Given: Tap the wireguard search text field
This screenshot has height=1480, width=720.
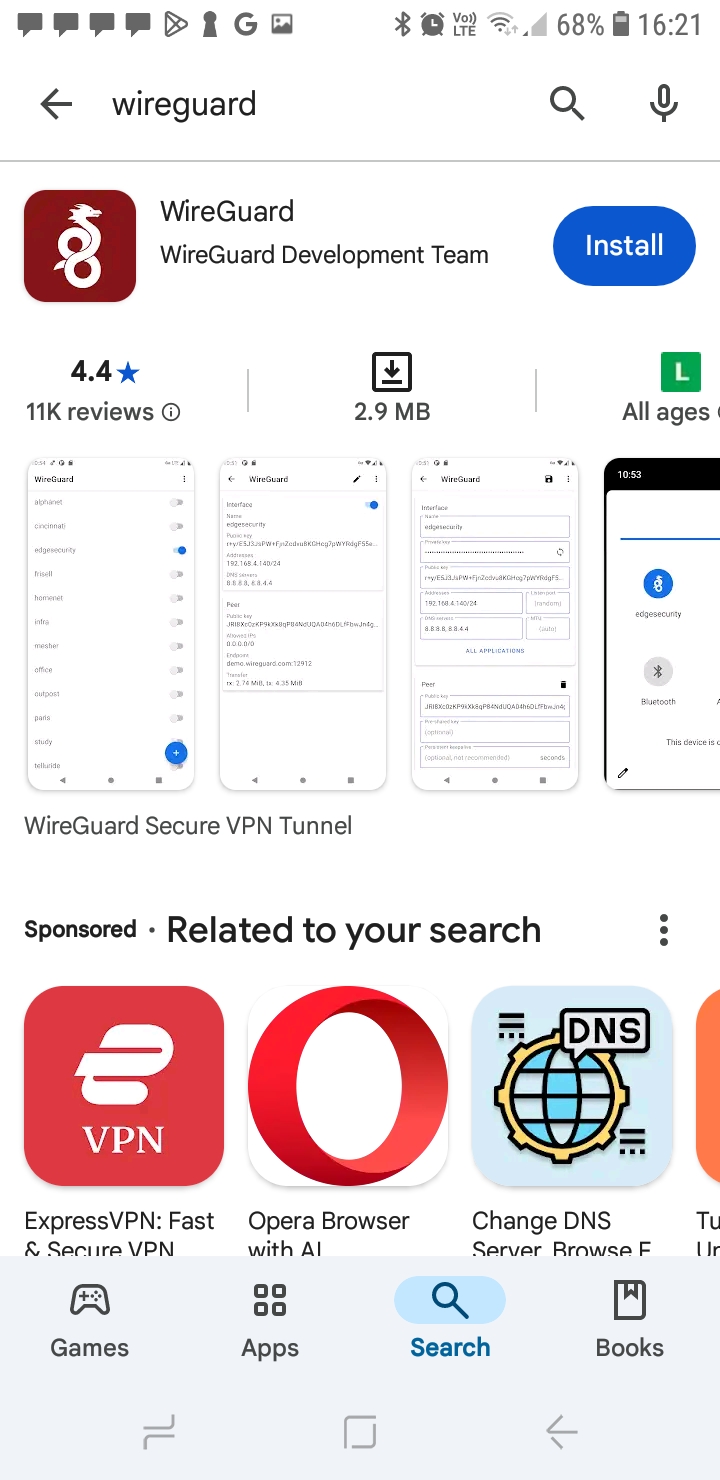Looking at the screenshot, I should tap(300, 104).
